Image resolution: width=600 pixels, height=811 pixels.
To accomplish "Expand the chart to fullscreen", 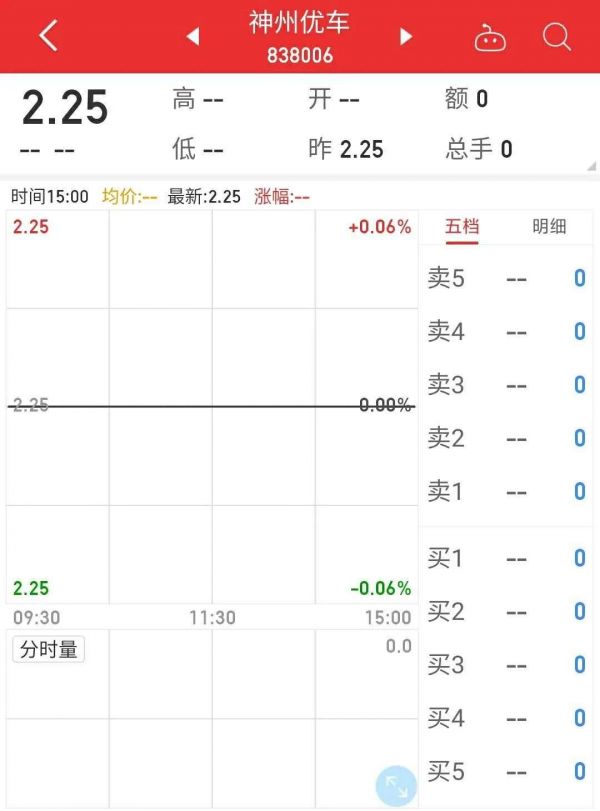I will (x=396, y=787).
